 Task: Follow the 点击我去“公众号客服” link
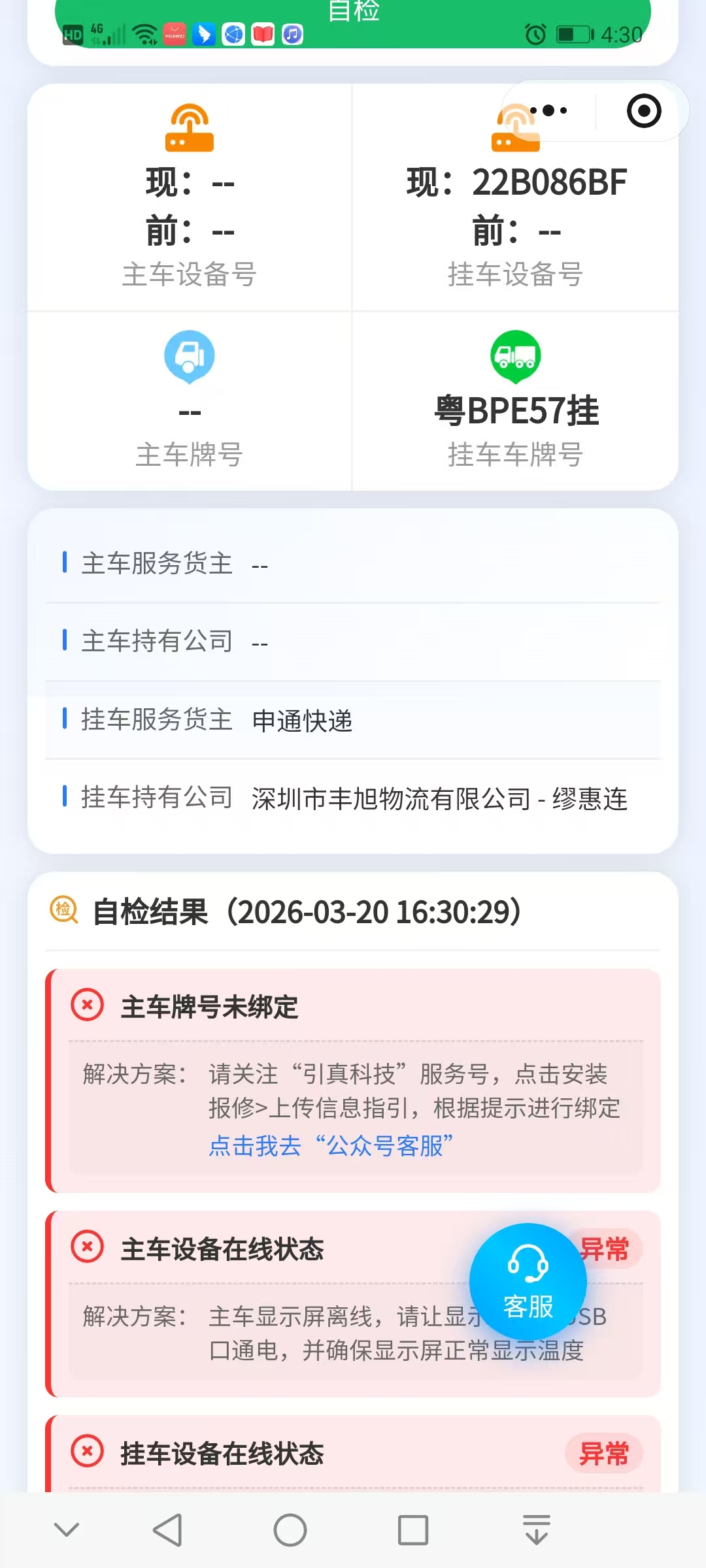coord(331,1146)
